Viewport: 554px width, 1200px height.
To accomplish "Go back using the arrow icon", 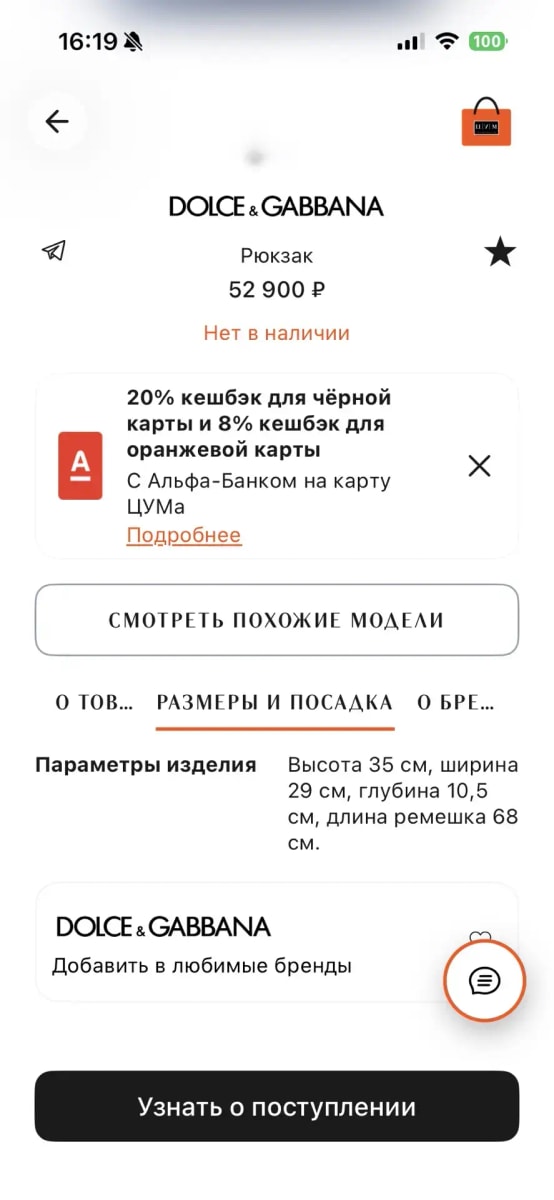I will point(57,121).
